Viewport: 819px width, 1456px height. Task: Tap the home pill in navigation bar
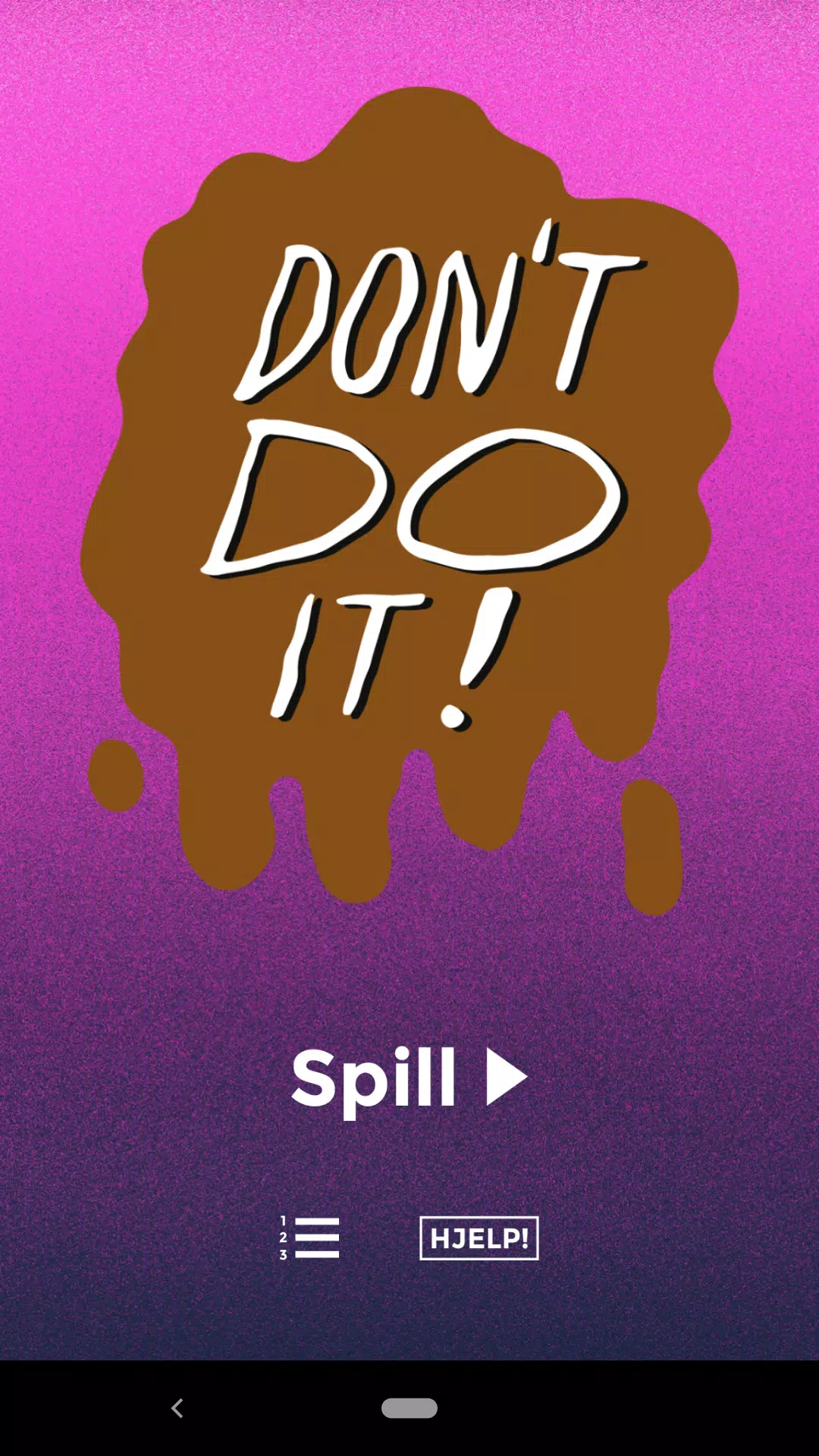pyautogui.click(x=409, y=1408)
